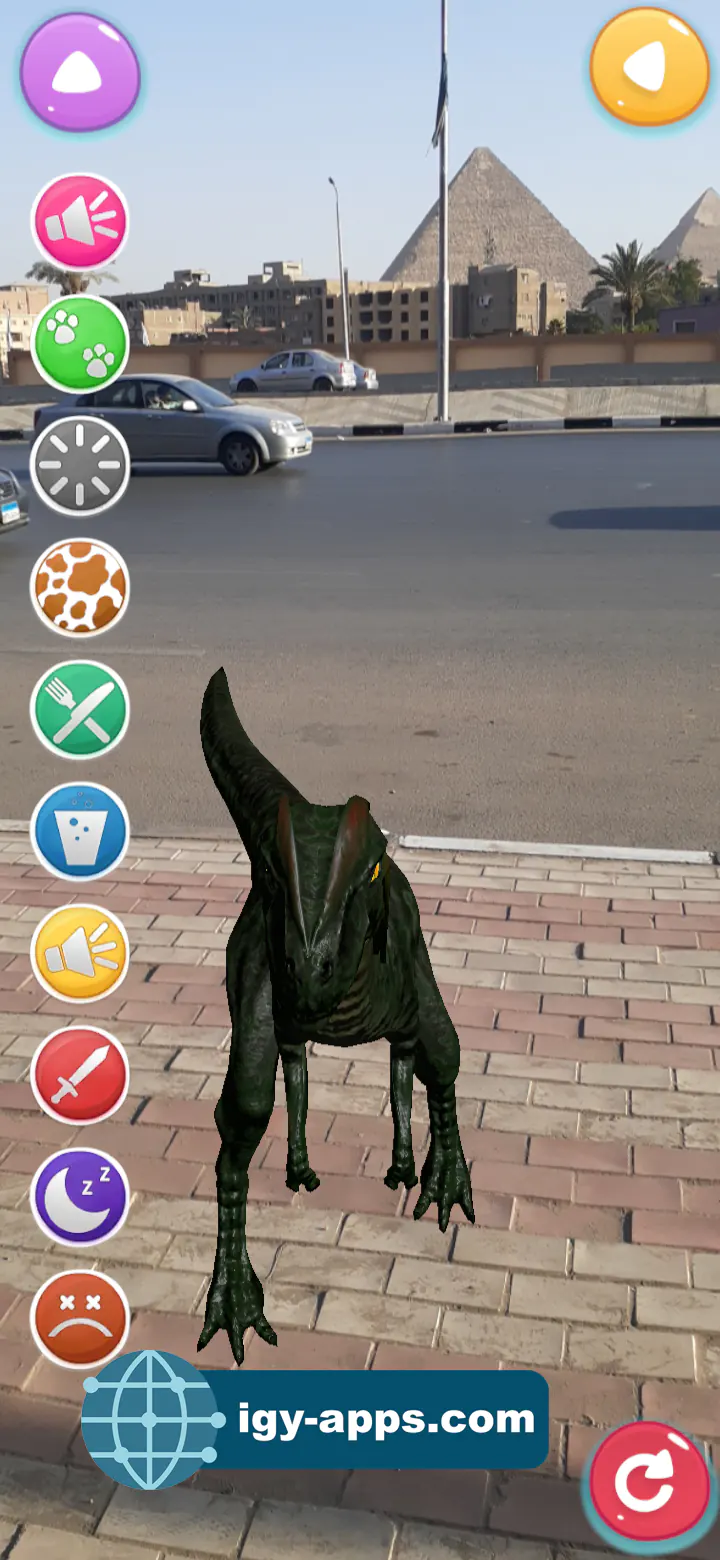
Task: Tap the gray spinner dial button
Action: (x=80, y=466)
